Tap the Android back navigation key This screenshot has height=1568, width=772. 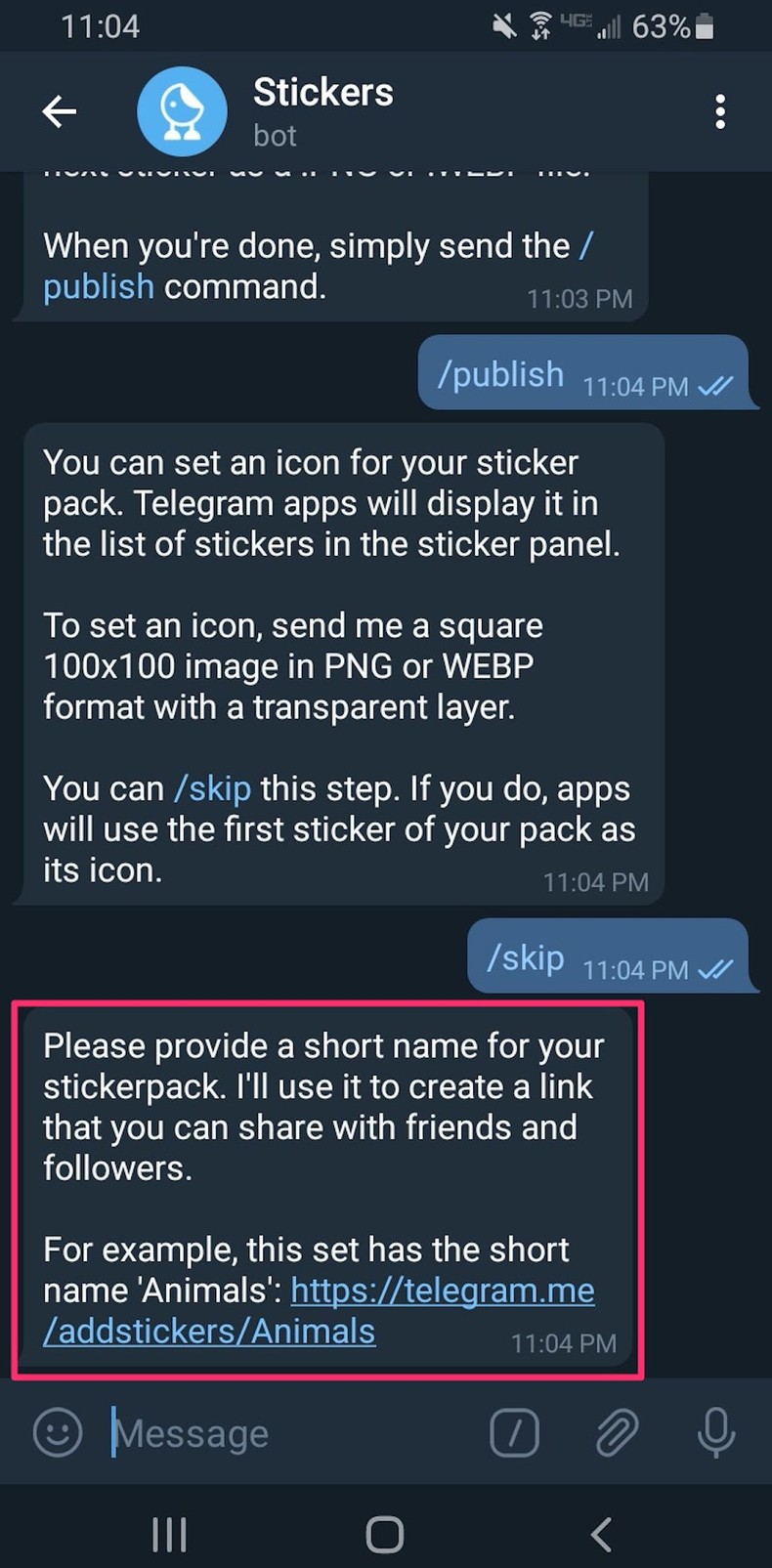600,1534
